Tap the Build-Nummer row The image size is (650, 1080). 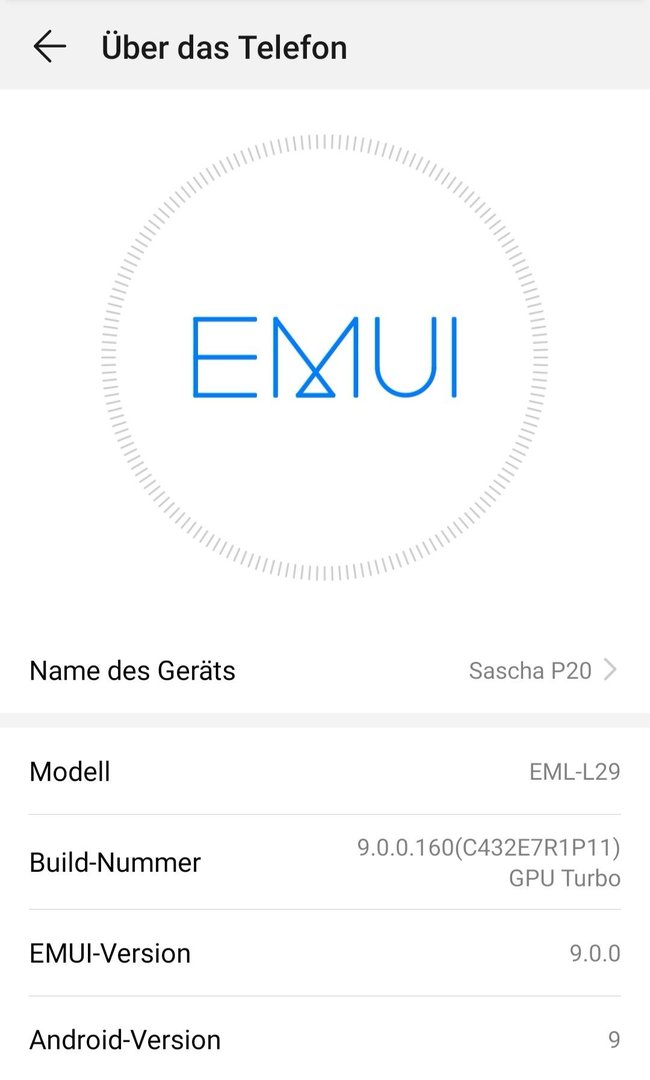pos(325,862)
